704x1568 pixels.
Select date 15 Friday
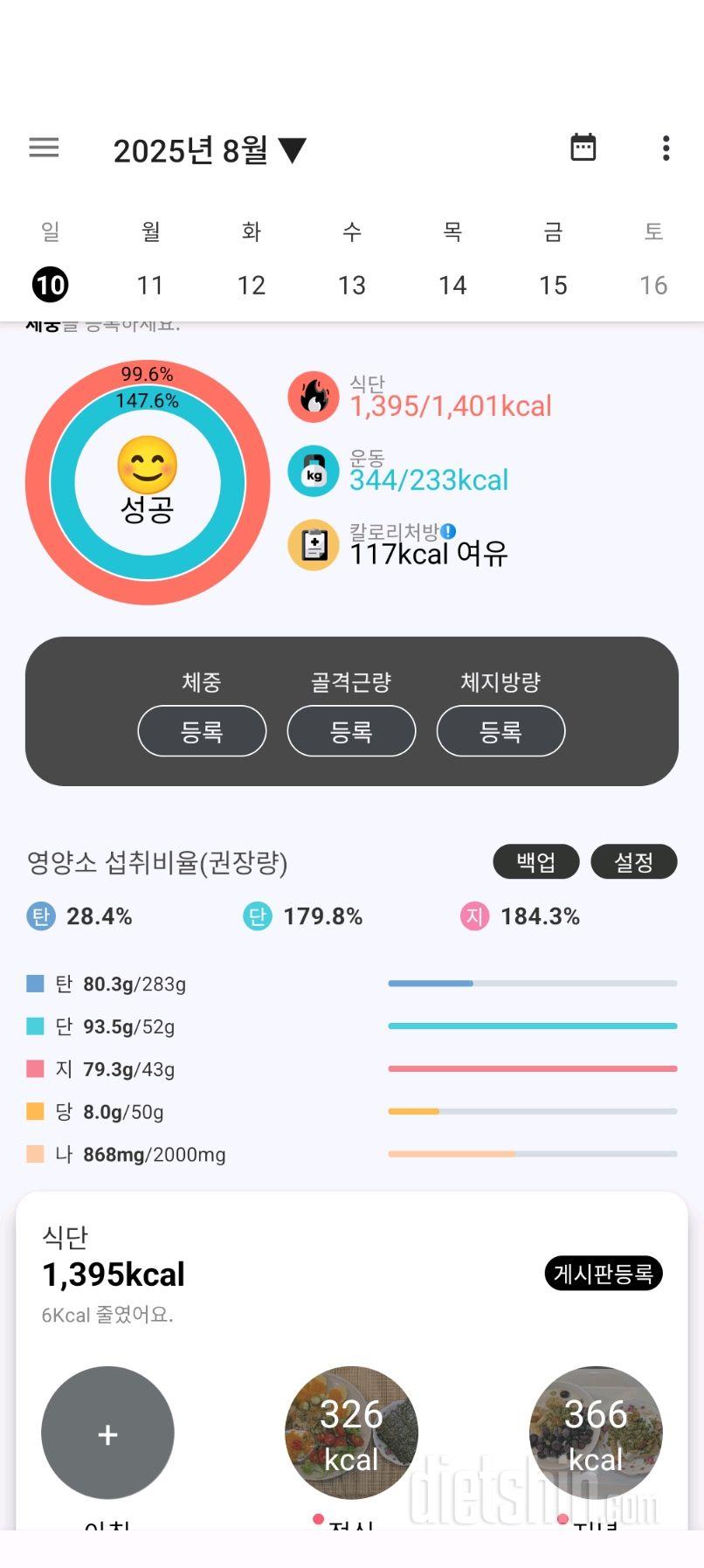pyautogui.click(x=553, y=285)
